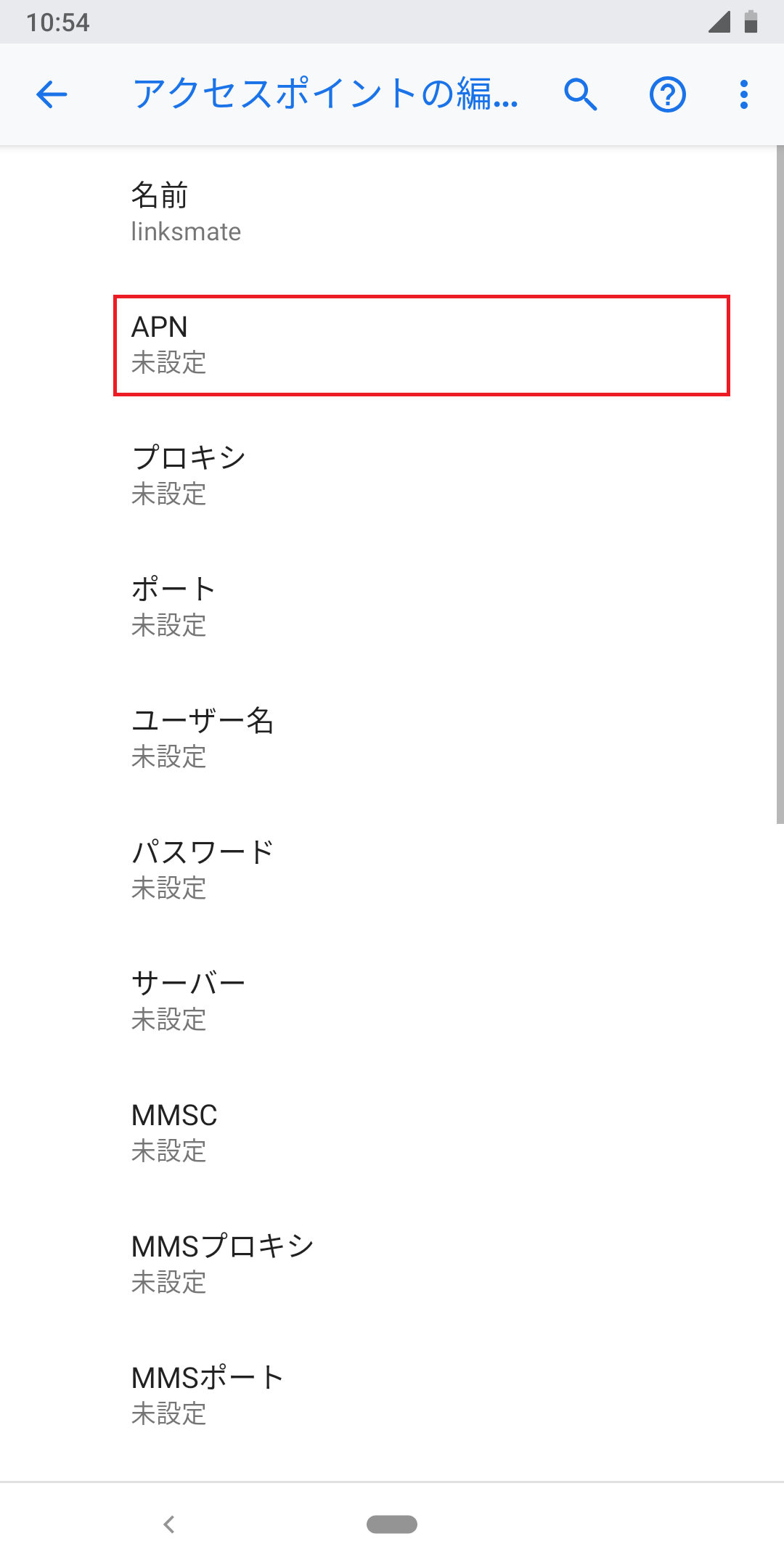Tap the help (?) icon
The width and height of the screenshot is (784, 1568).
(x=667, y=94)
